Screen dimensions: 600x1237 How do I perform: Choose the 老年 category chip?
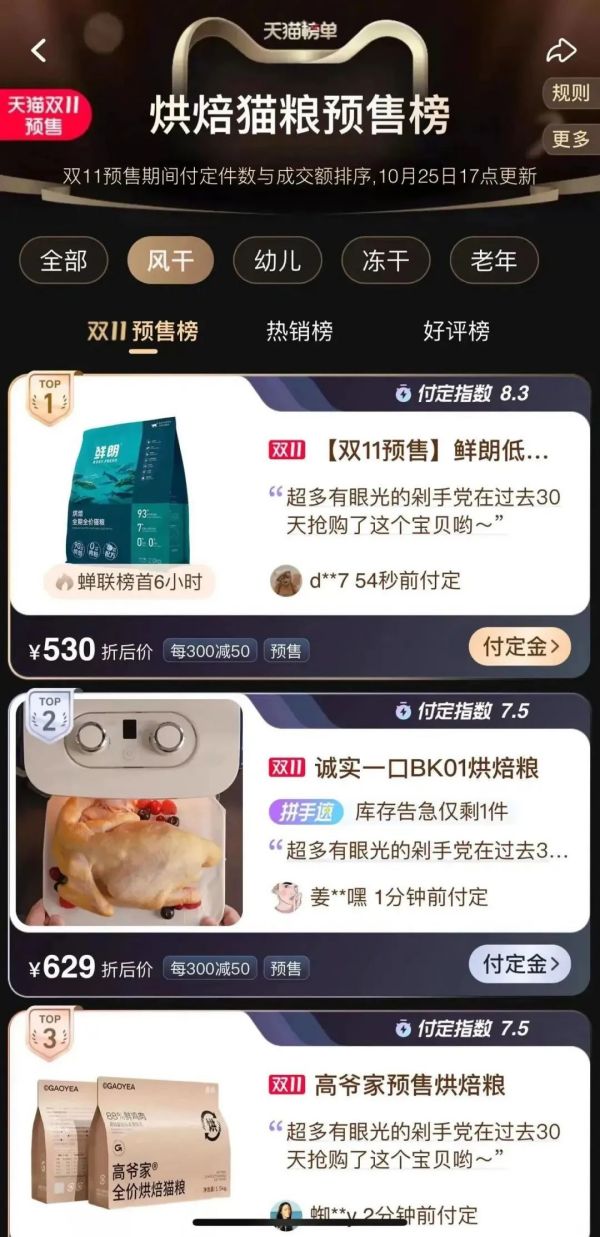click(493, 261)
